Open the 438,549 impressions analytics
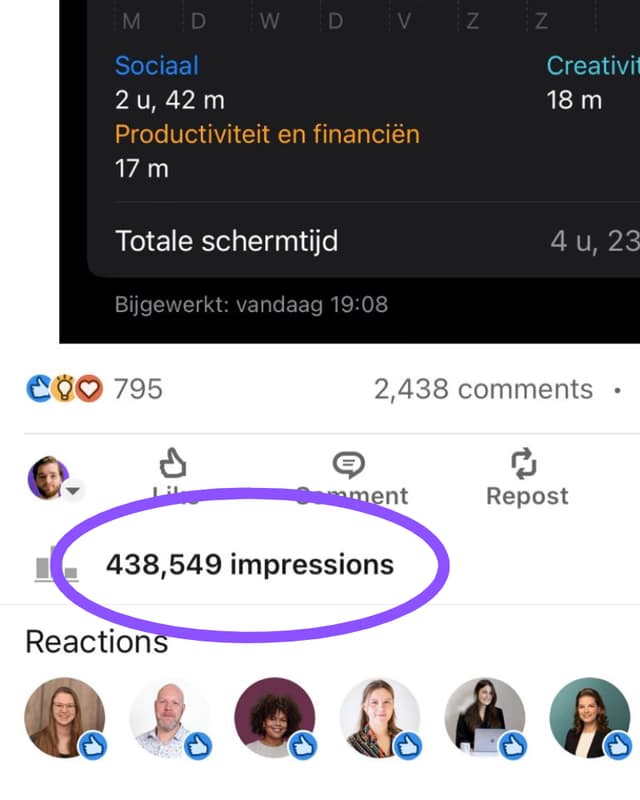 tap(249, 565)
